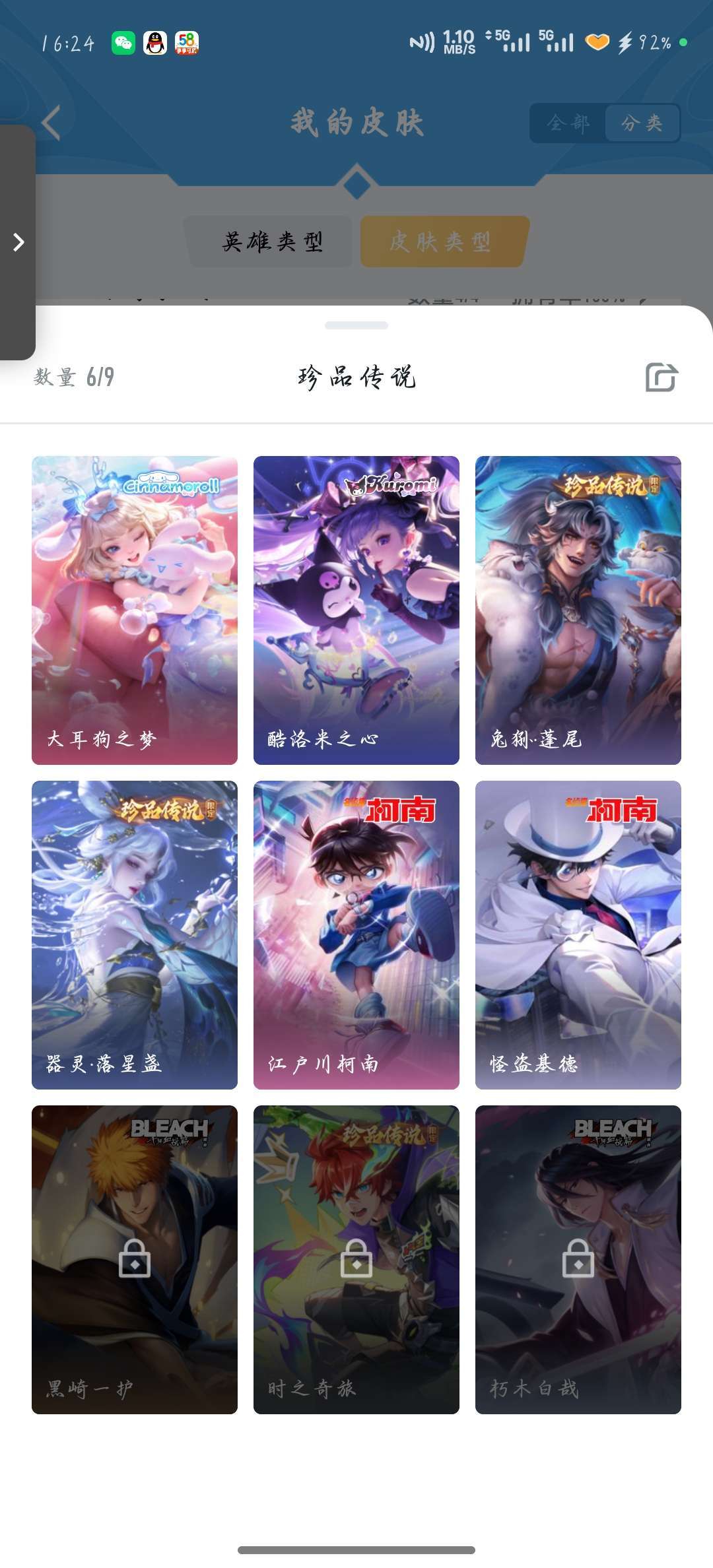Switch to the 英雄类型 tab
This screenshot has width=713, height=1568.
tap(272, 242)
